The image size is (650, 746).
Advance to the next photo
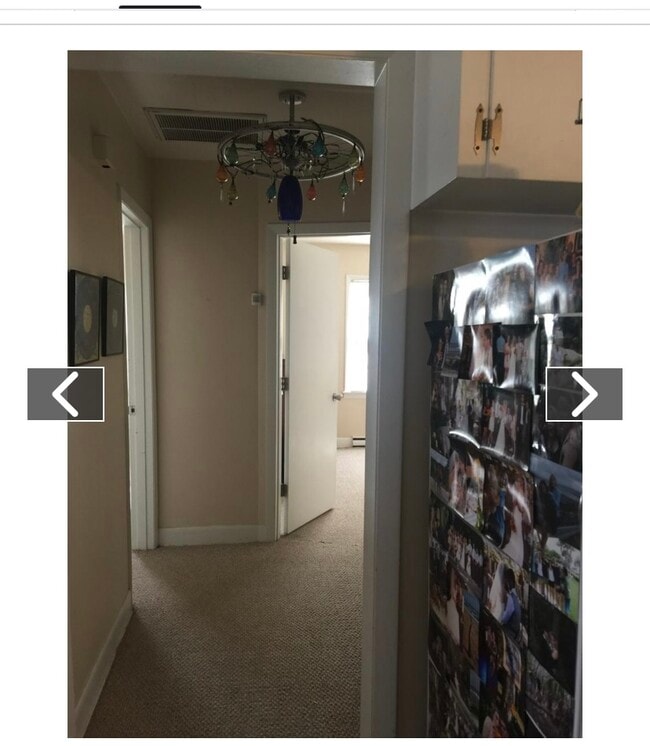click(x=584, y=394)
